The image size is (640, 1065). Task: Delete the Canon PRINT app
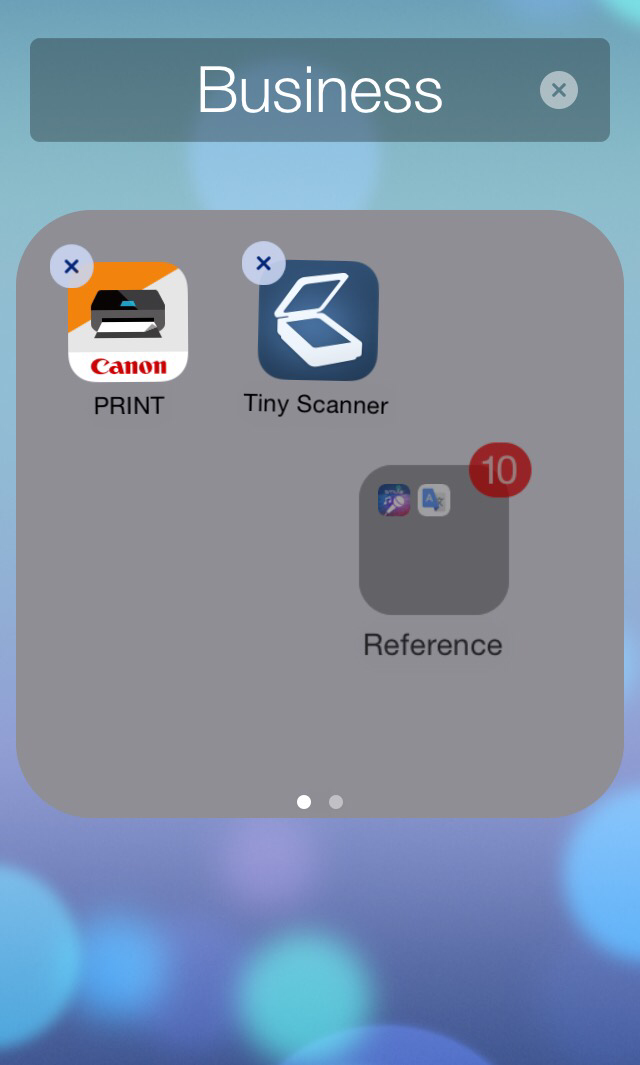click(x=71, y=266)
